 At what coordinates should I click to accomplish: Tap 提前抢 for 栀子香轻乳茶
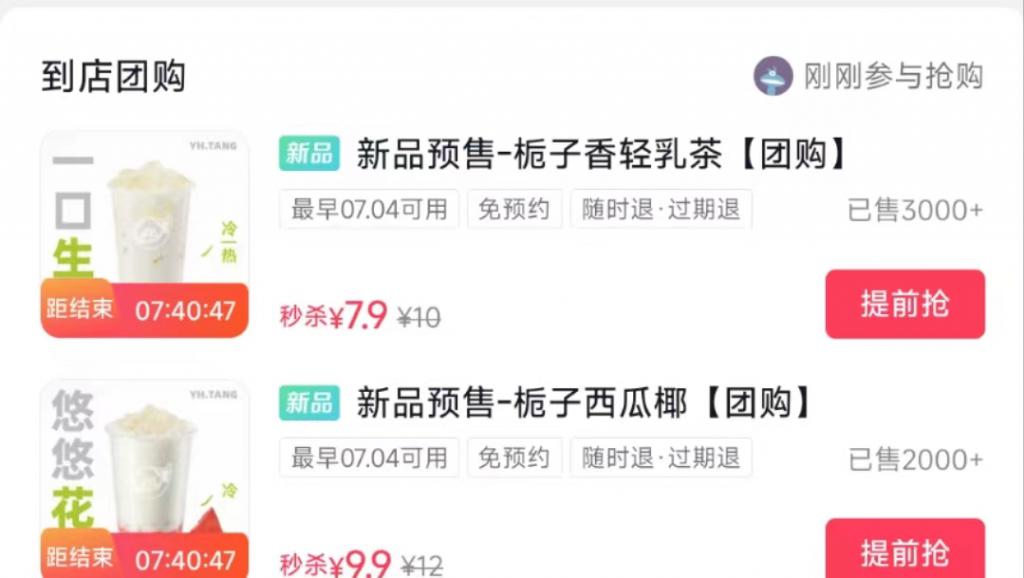pos(904,304)
